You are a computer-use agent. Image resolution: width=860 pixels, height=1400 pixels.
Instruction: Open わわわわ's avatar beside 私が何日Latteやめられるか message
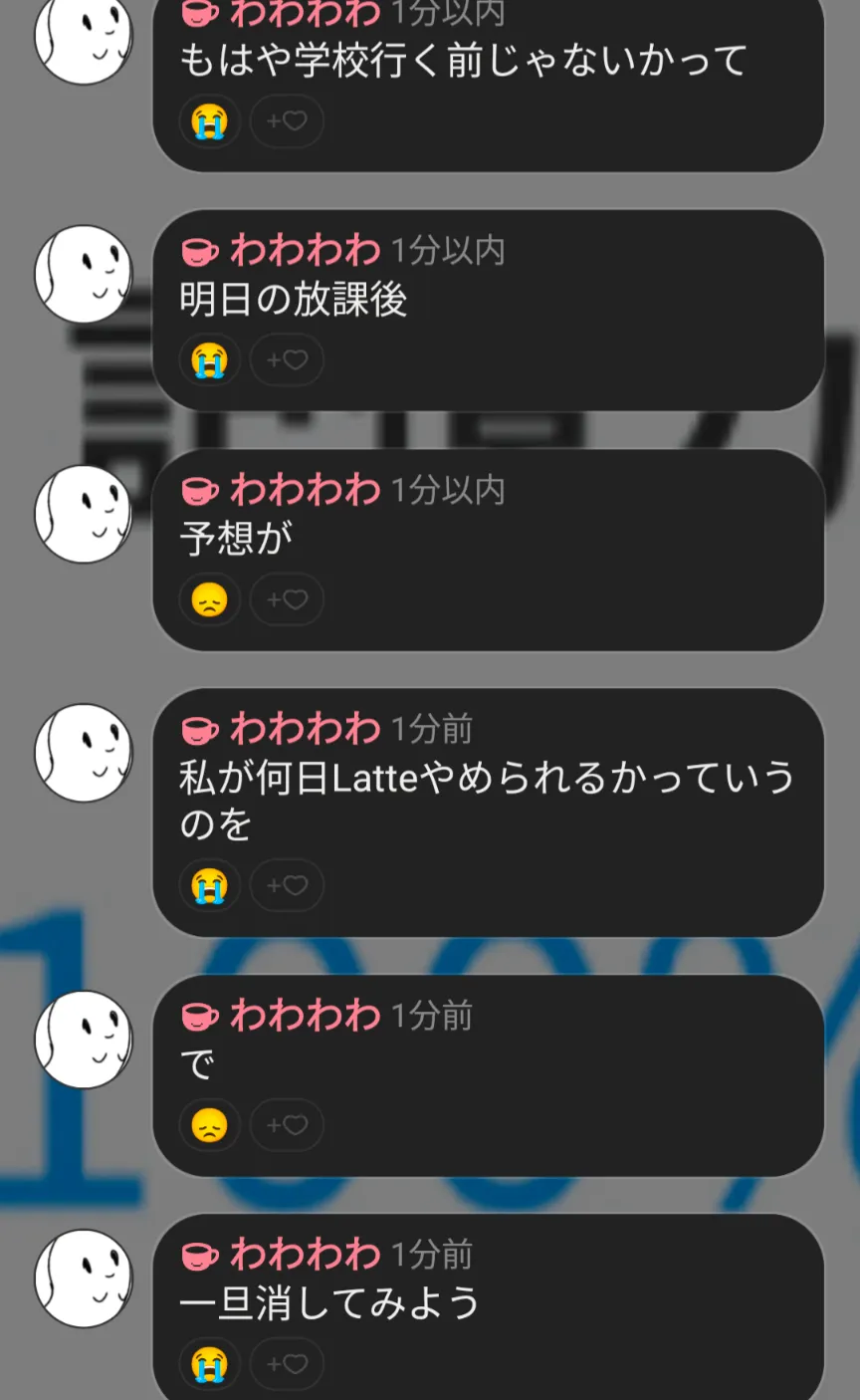click(x=84, y=753)
